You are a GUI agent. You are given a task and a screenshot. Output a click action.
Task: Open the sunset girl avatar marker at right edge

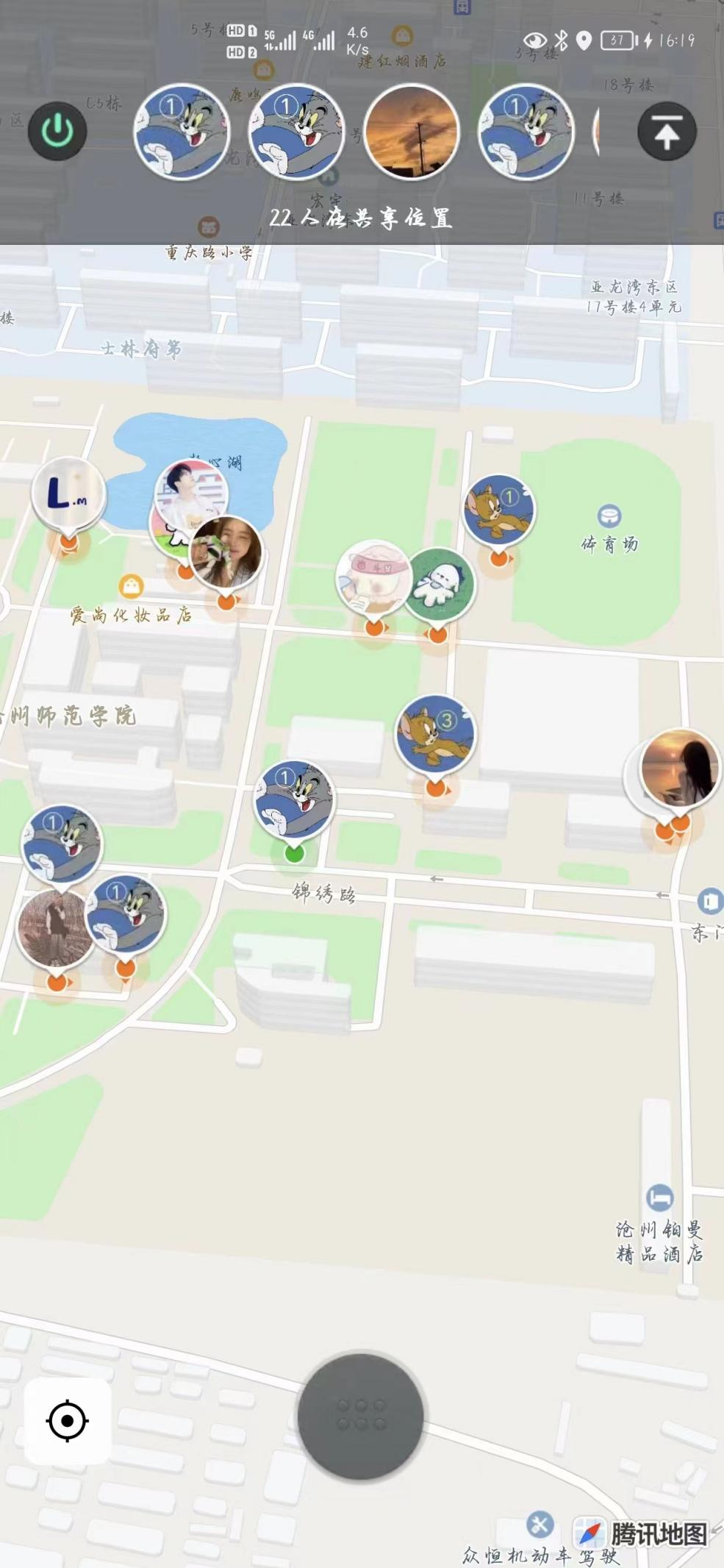679,768
